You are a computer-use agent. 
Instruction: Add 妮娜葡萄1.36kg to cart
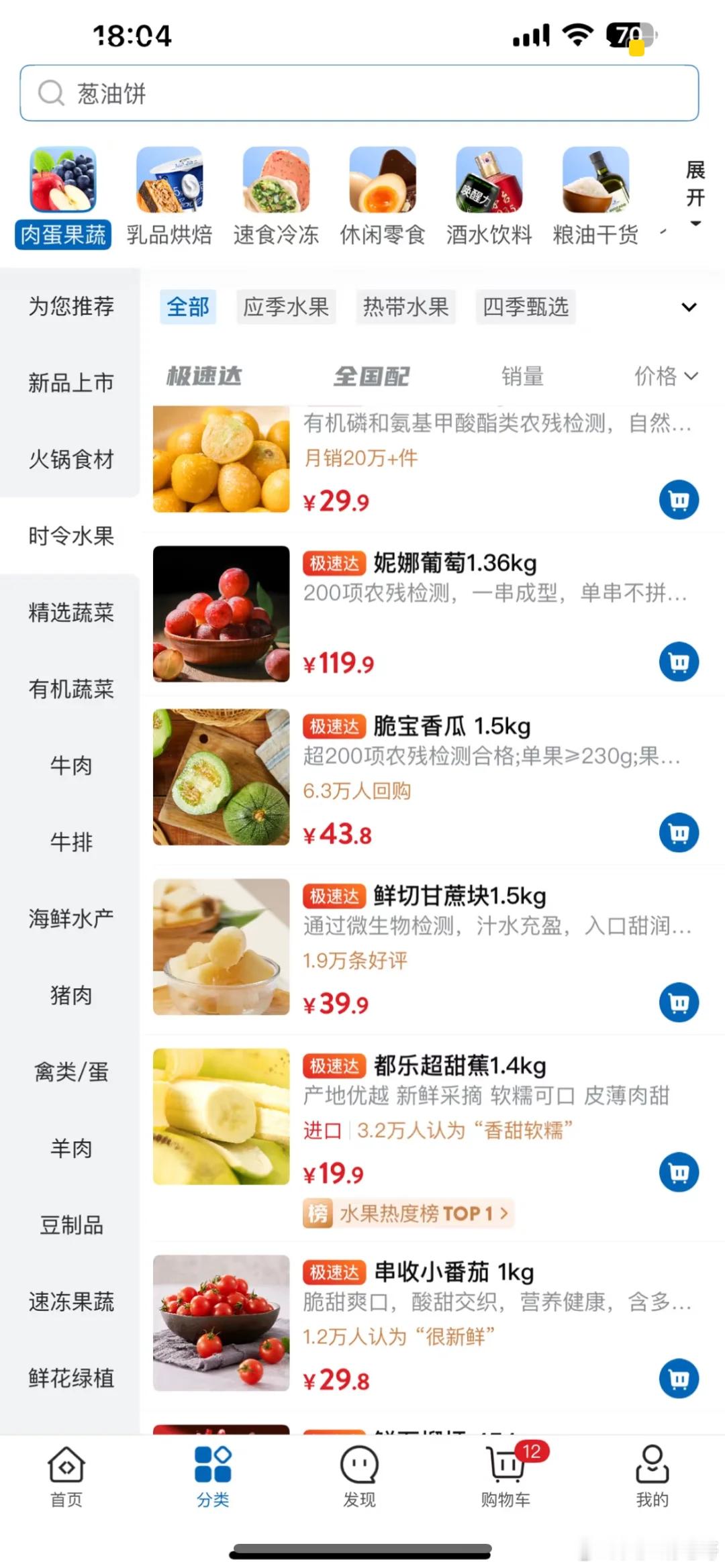679,662
